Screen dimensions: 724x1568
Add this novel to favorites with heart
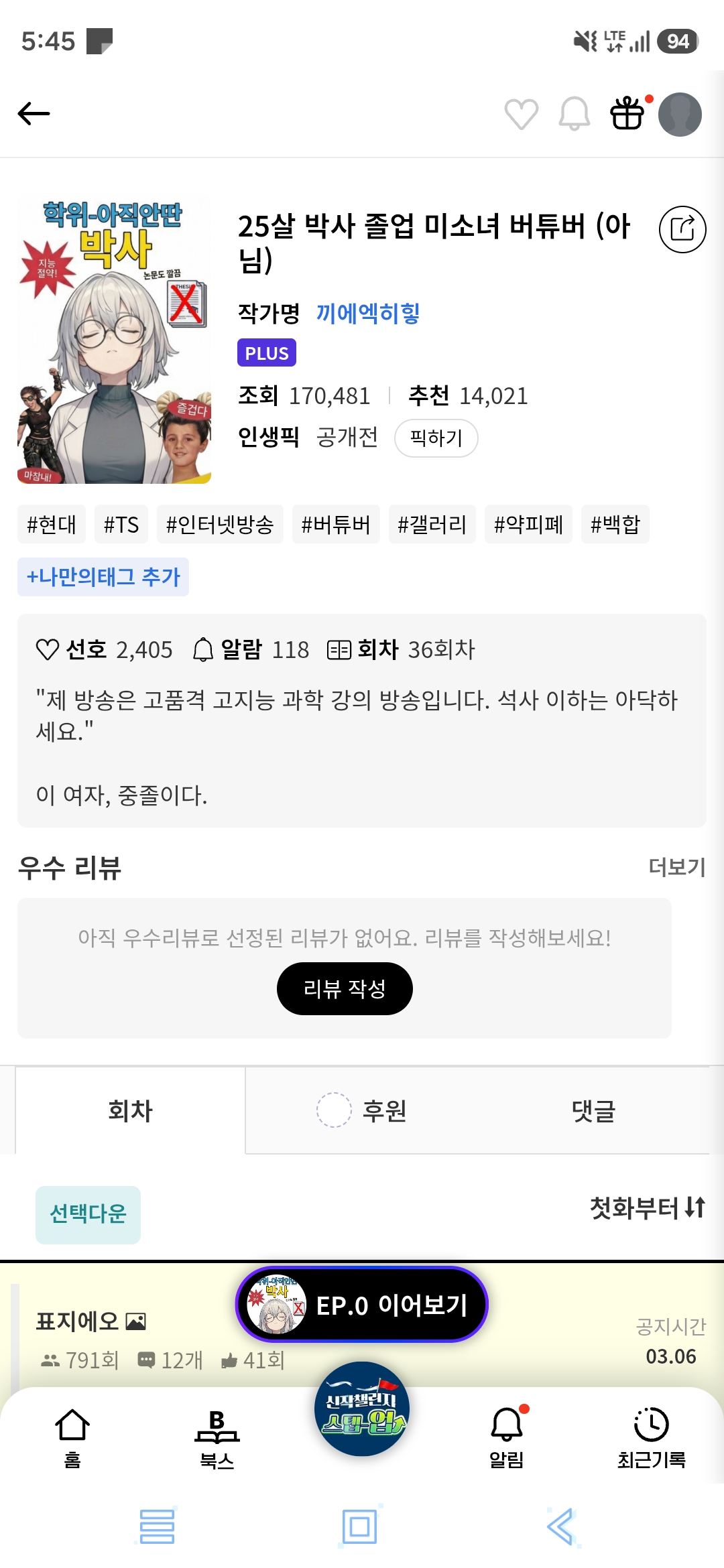[521, 114]
